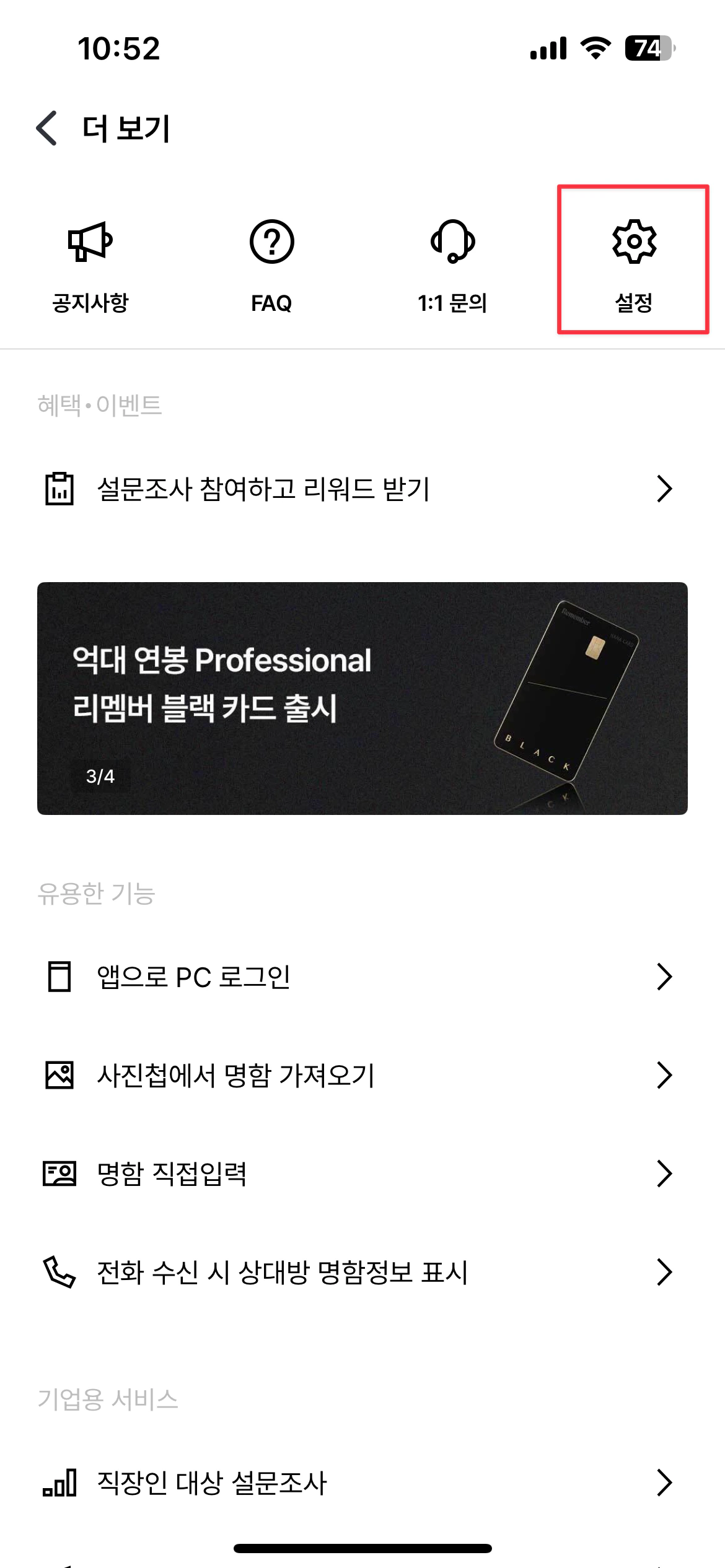Open the 리멤버 블랙 카드 banner
The width and height of the screenshot is (725, 1568).
click(362, 698)
